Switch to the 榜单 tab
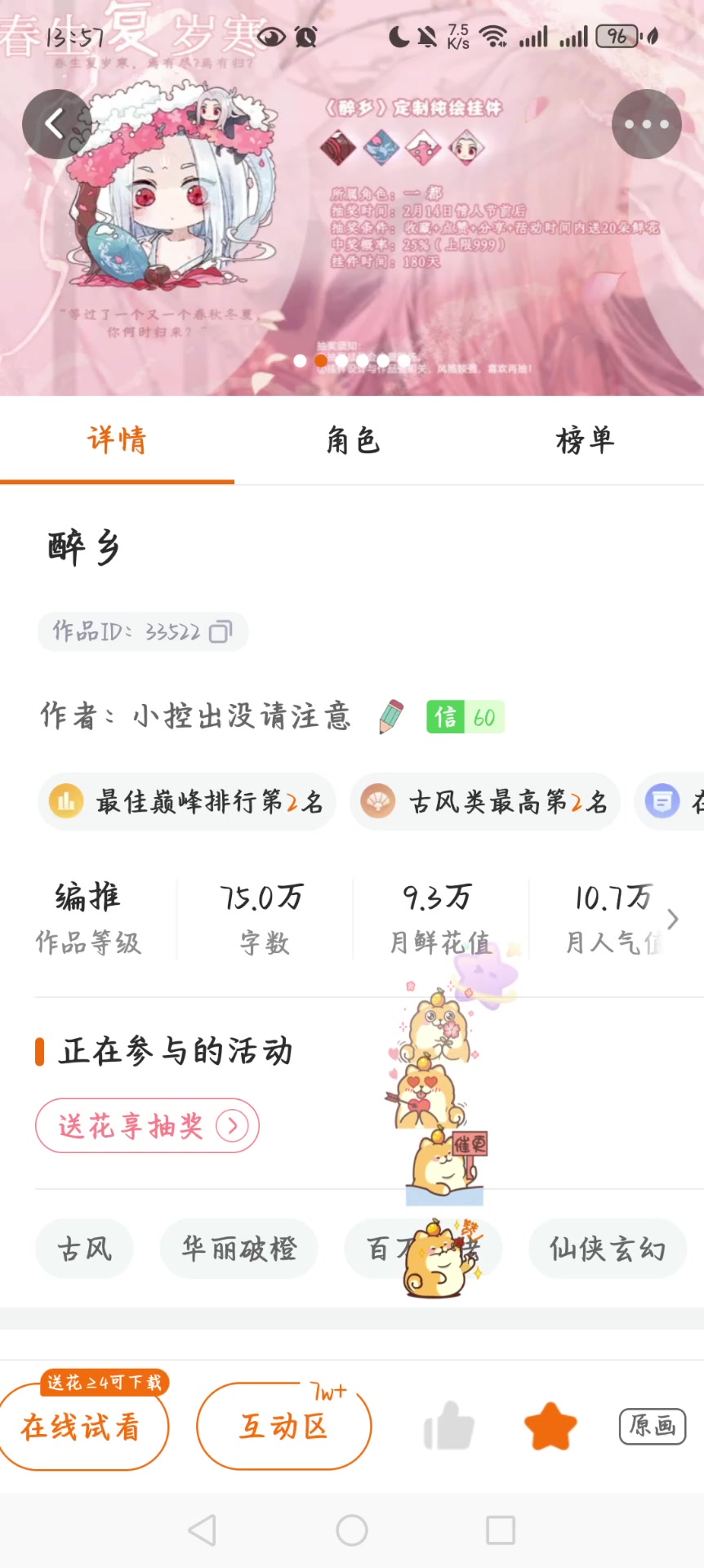This screenshot has height=1568, width=704. [585, 441]
